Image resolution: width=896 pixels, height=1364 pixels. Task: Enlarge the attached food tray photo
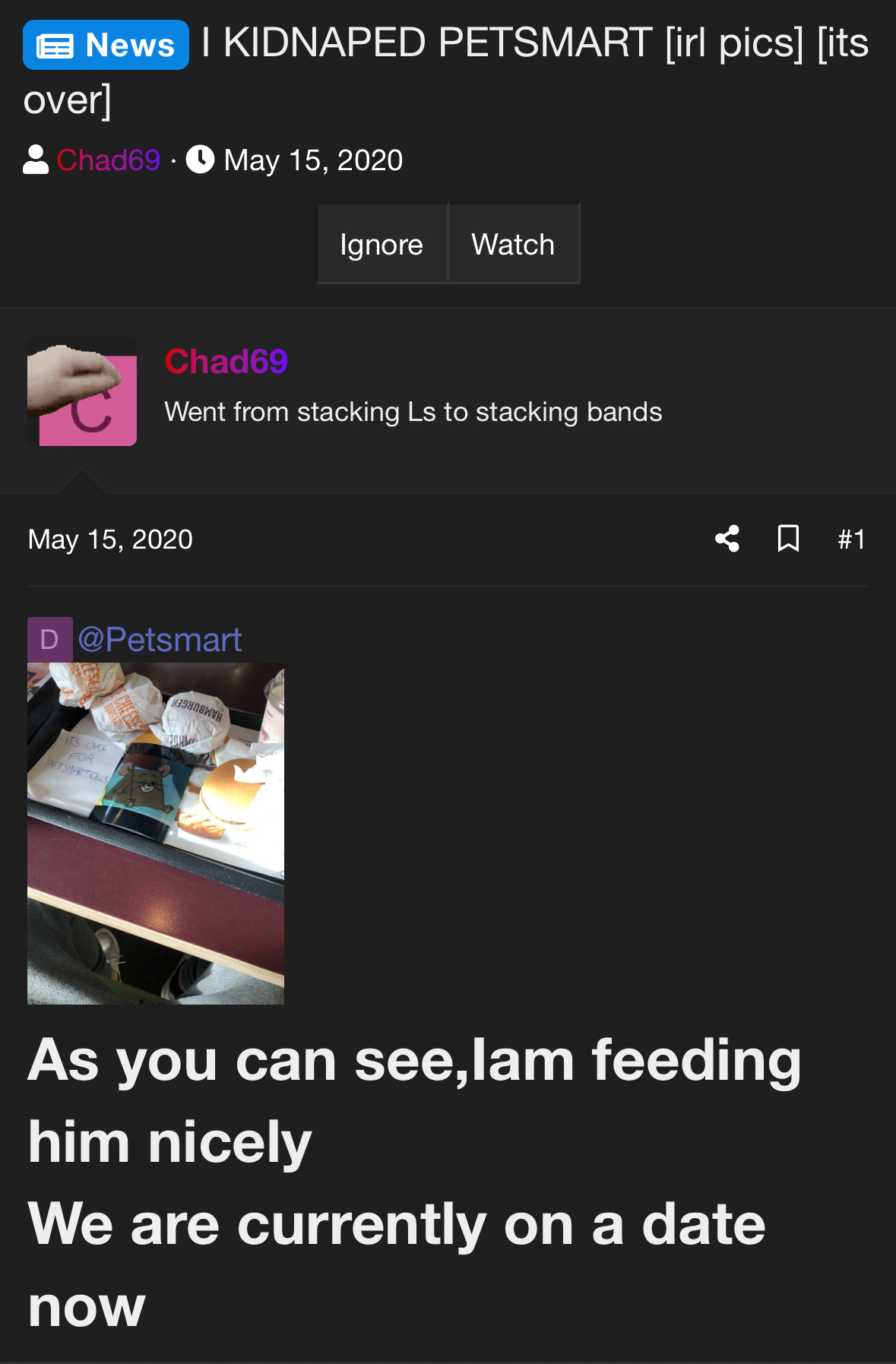(156, 833)
